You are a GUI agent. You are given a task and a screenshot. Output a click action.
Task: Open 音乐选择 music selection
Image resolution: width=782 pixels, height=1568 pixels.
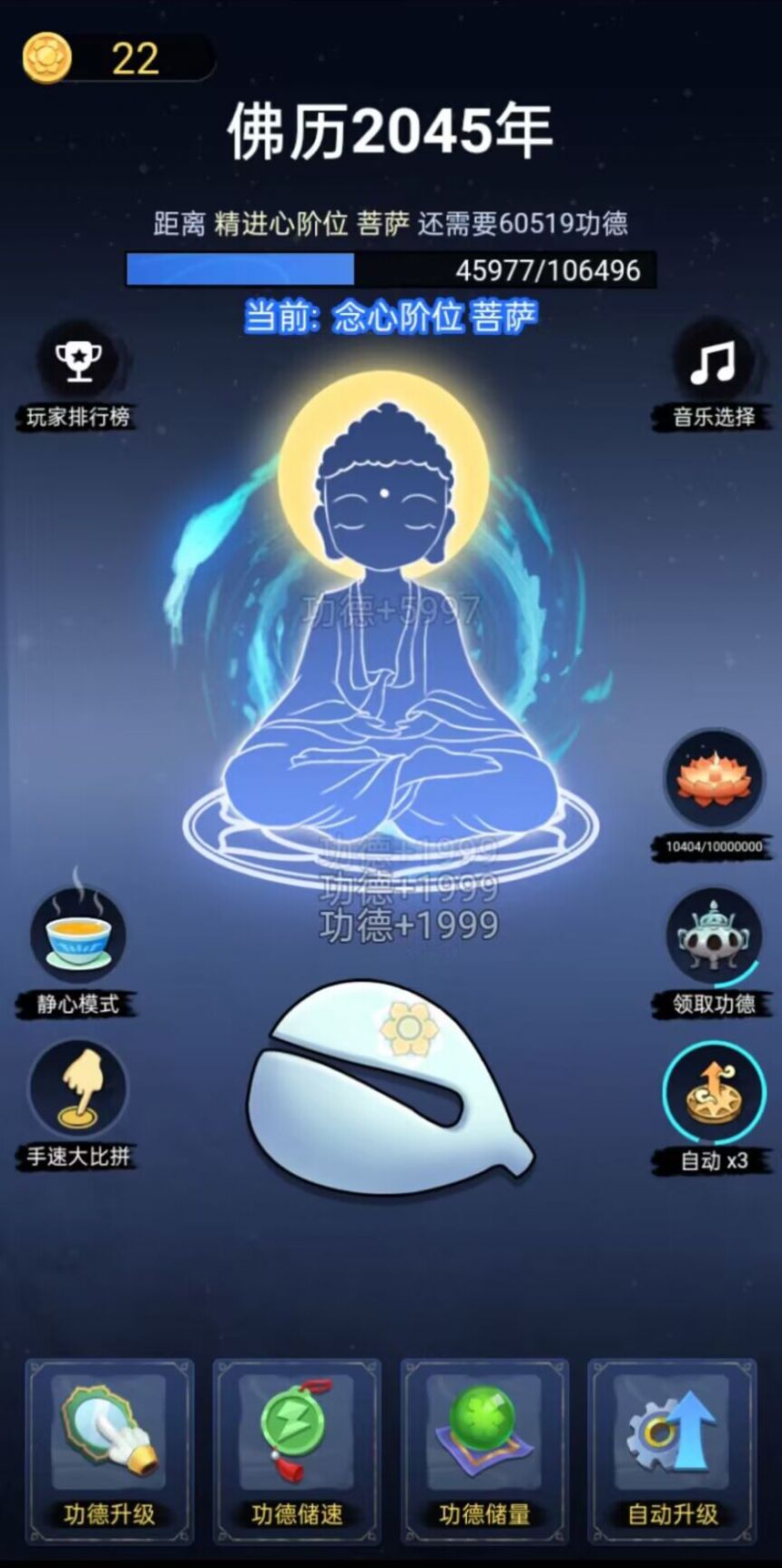pos(713,364)
